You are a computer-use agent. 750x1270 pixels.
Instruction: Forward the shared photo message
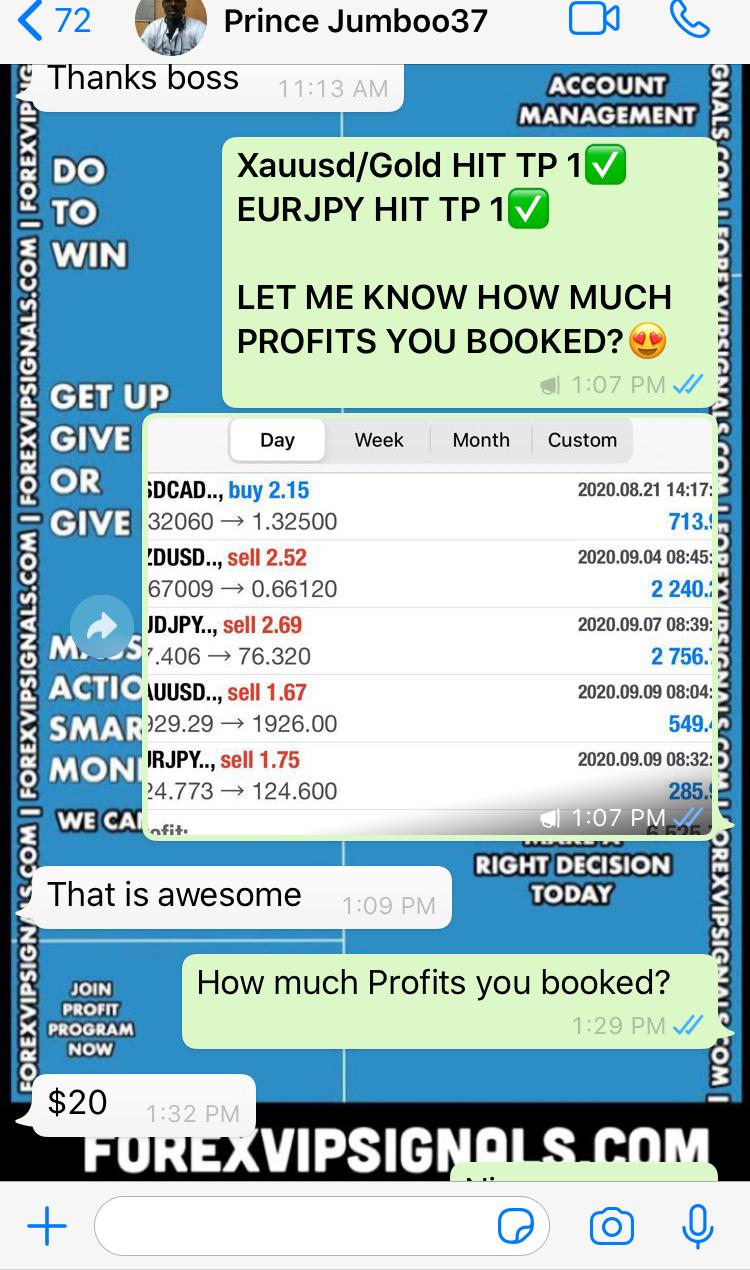102,628
